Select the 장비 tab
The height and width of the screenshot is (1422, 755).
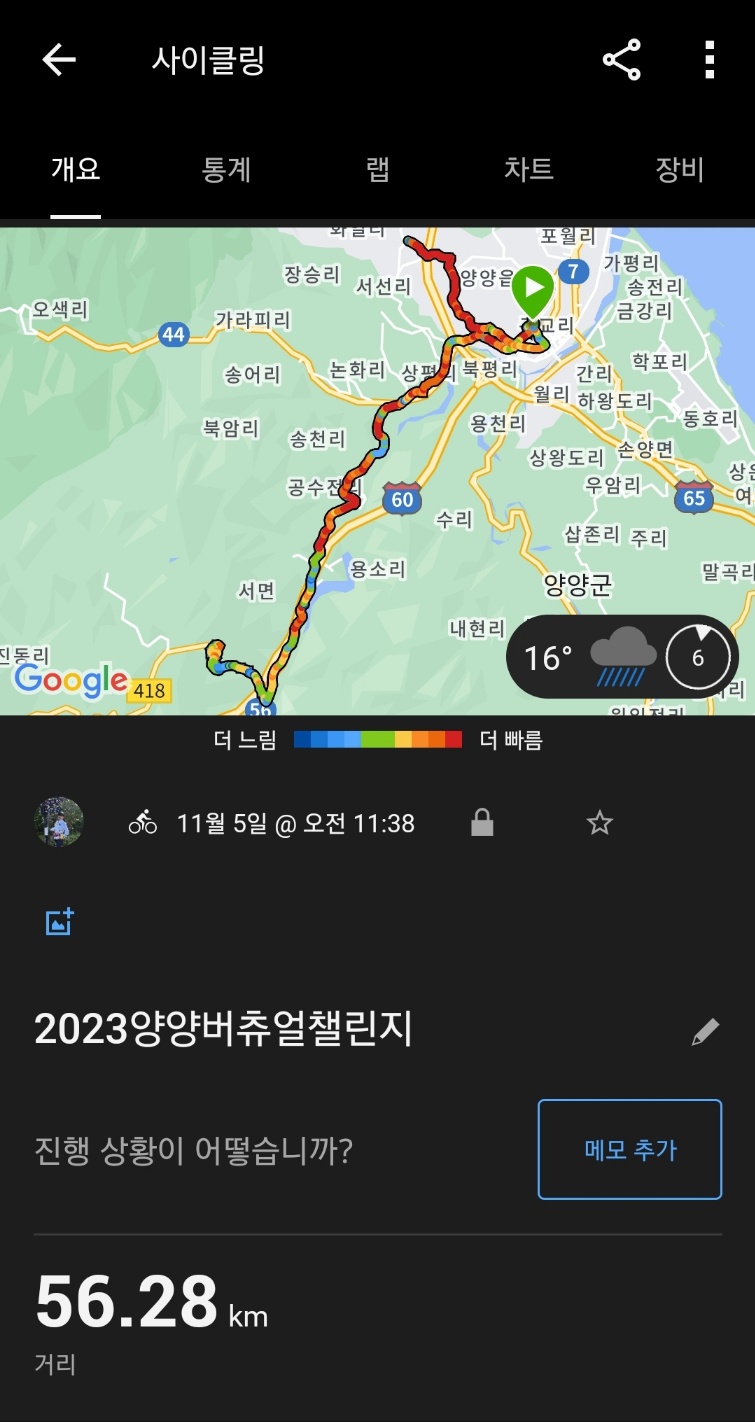pos(679,169)
